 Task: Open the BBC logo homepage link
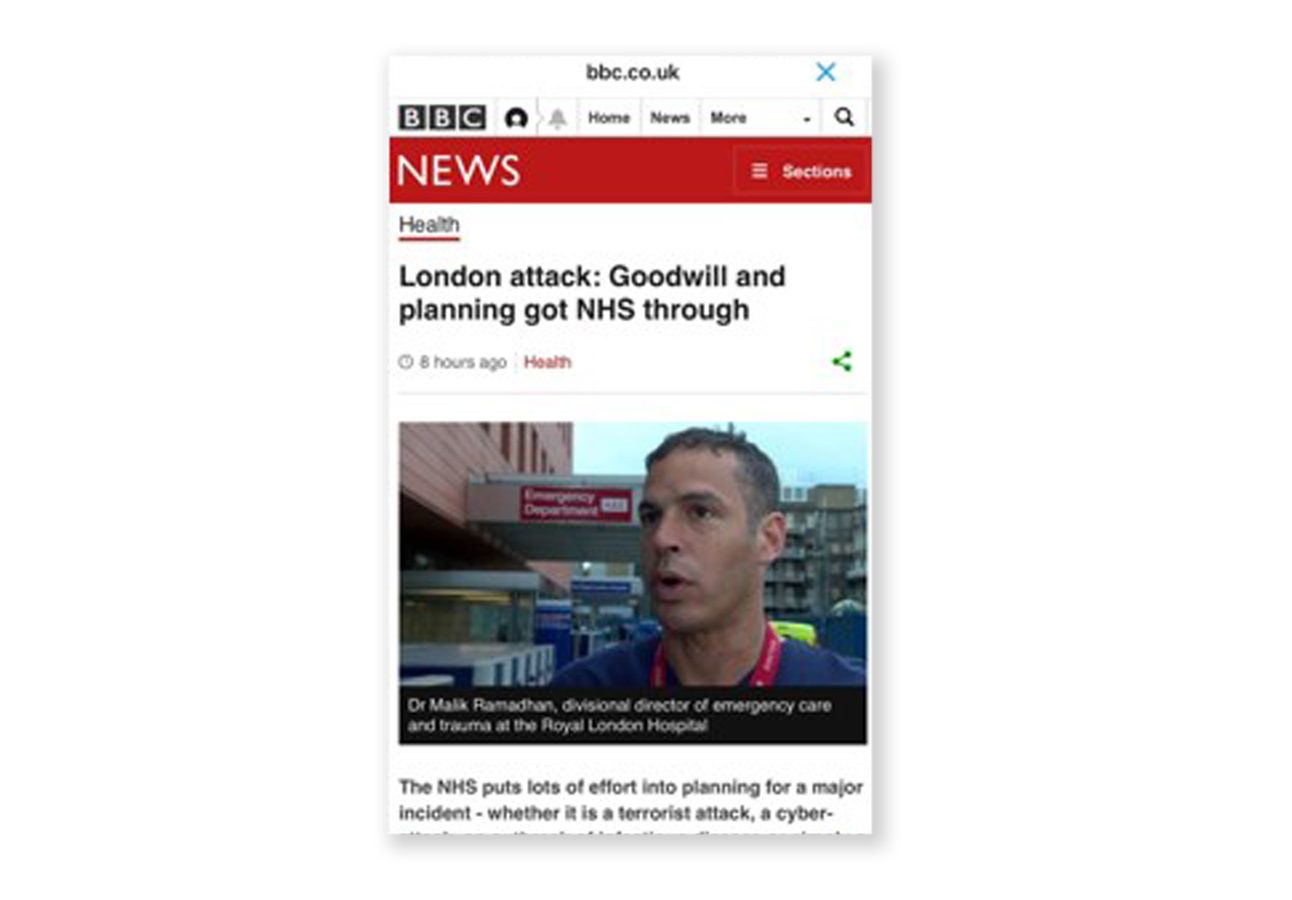coord(442,118)
